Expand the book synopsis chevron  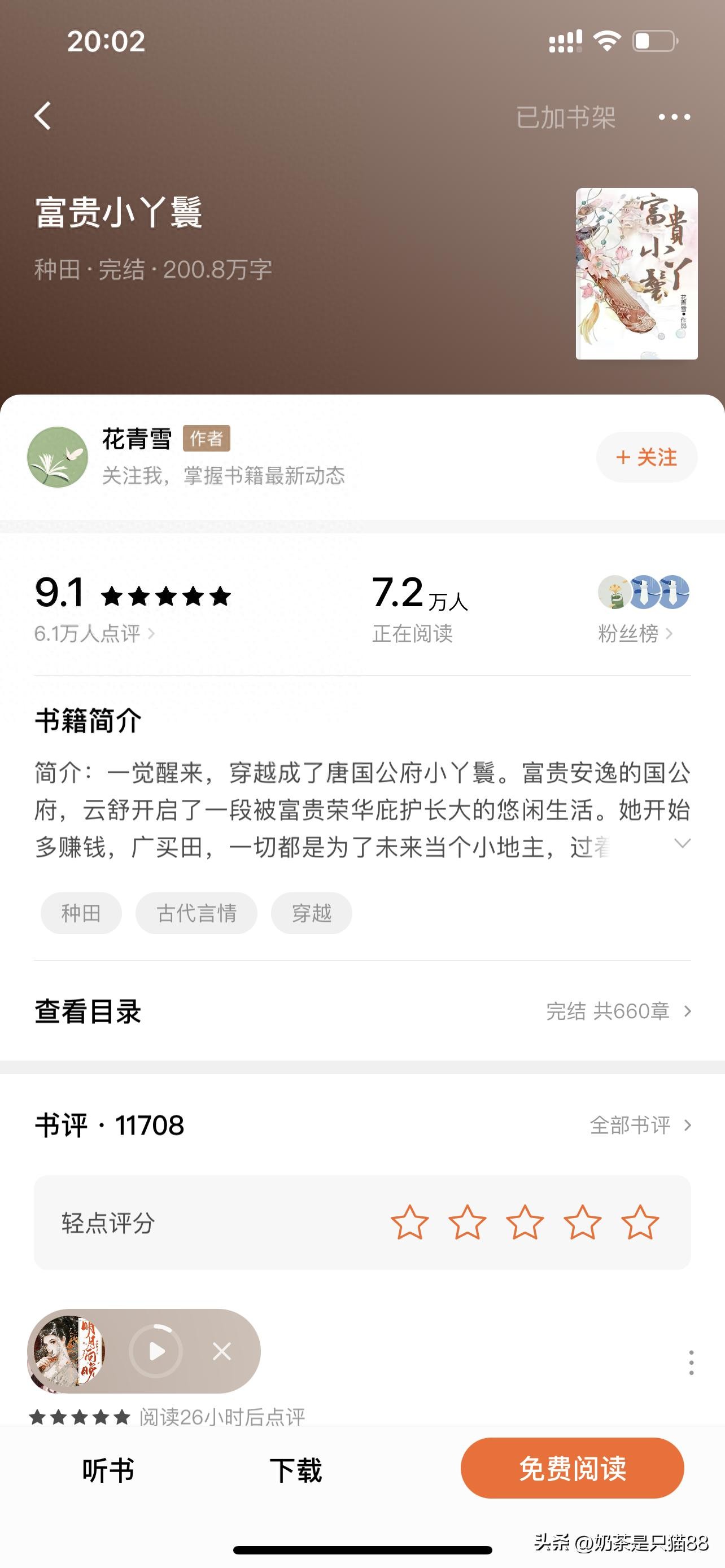[x=683, y=844]
